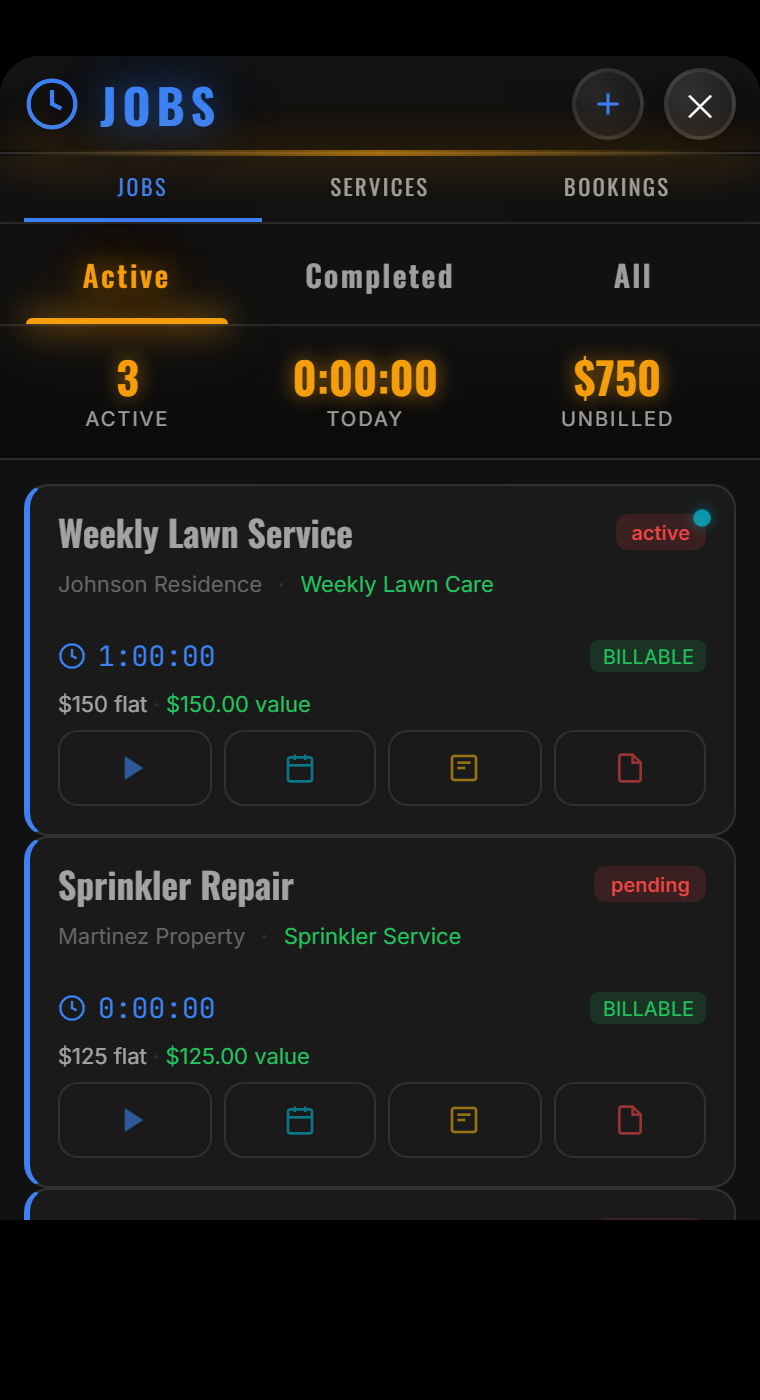
Task: Select the Active jobs filter
Action: (x=126, y=276)
